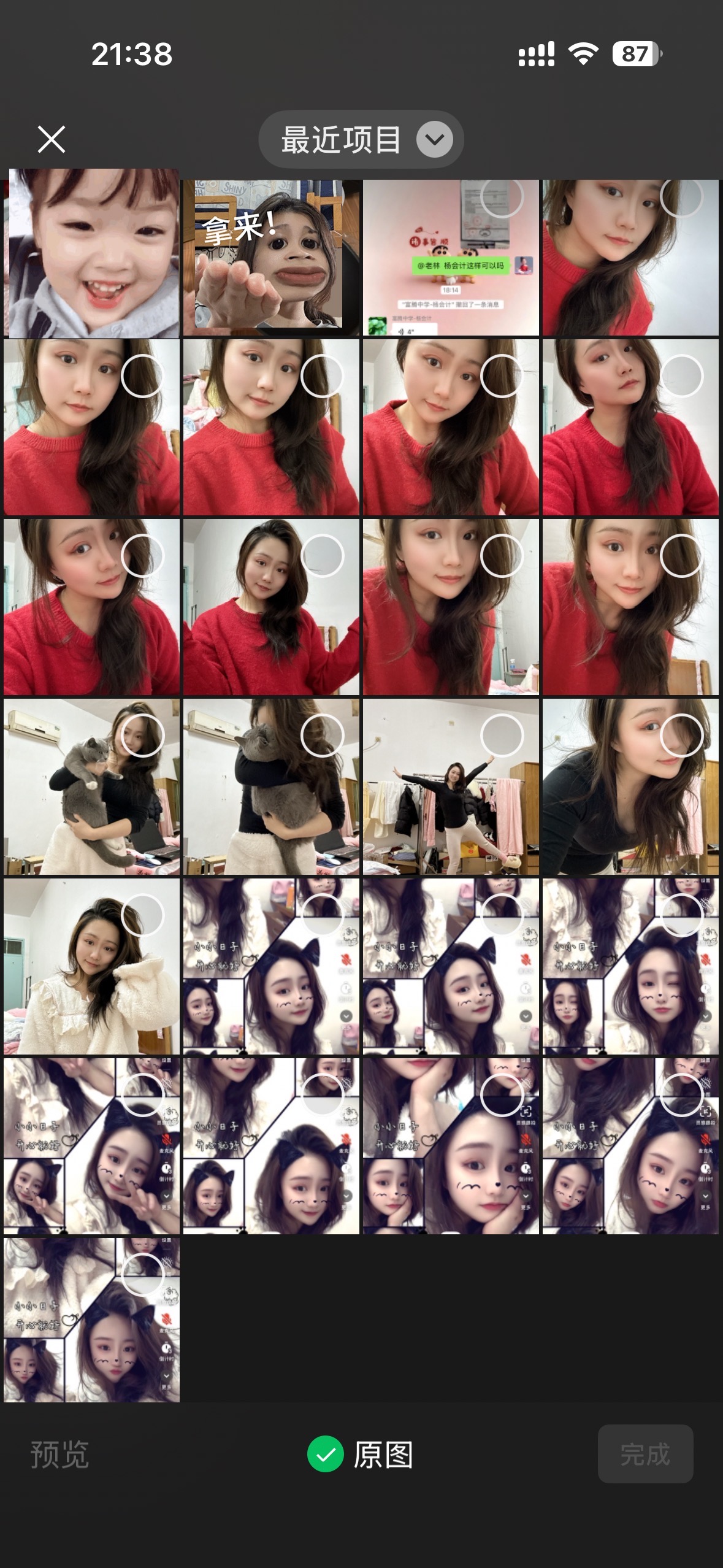Tap the 完成 done button
Viewport: 723px width, 1568px height.
pyautogui.click(x=645, y=1454)
